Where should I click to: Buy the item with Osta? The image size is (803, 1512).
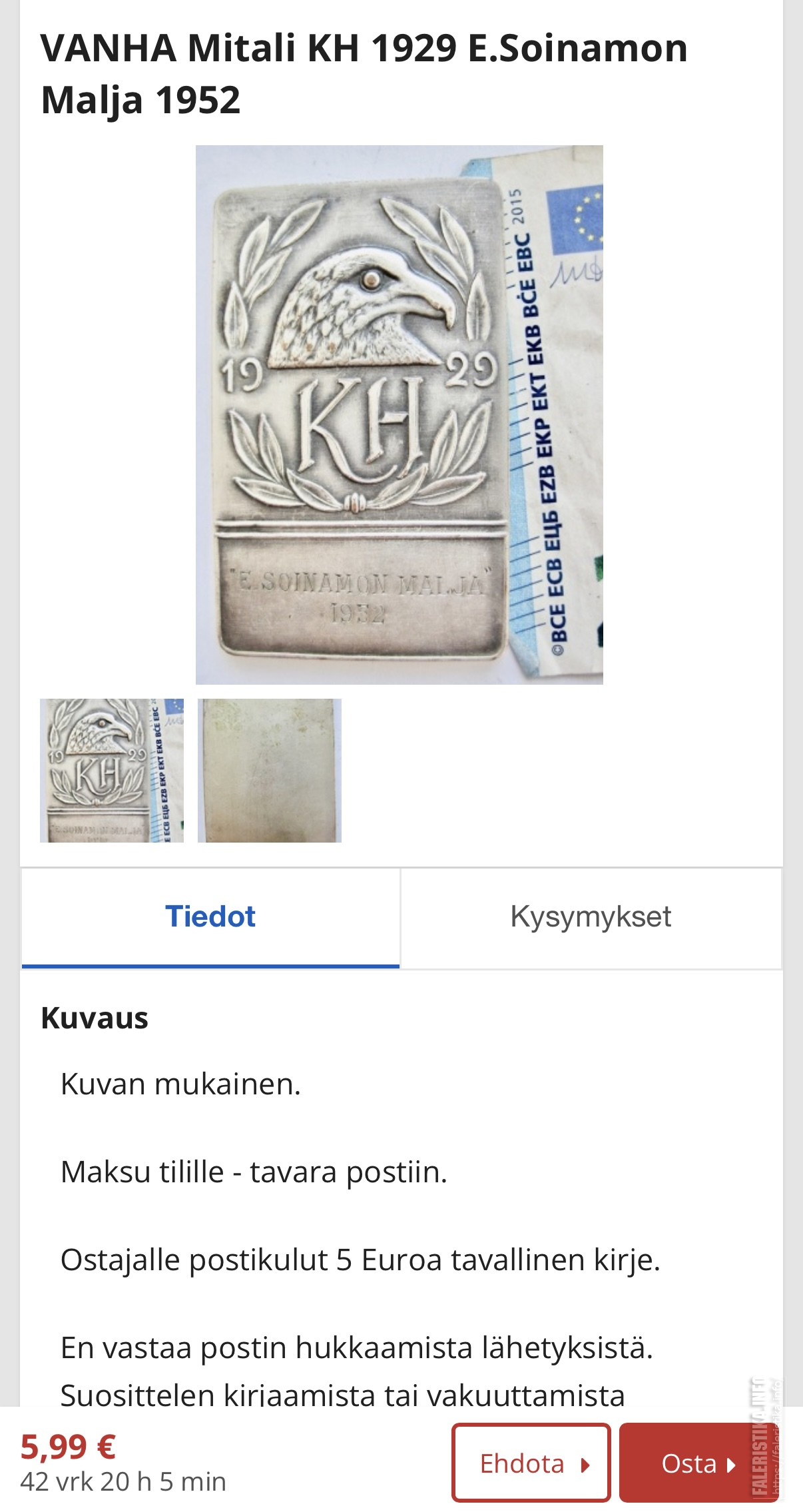(698, 1463)
